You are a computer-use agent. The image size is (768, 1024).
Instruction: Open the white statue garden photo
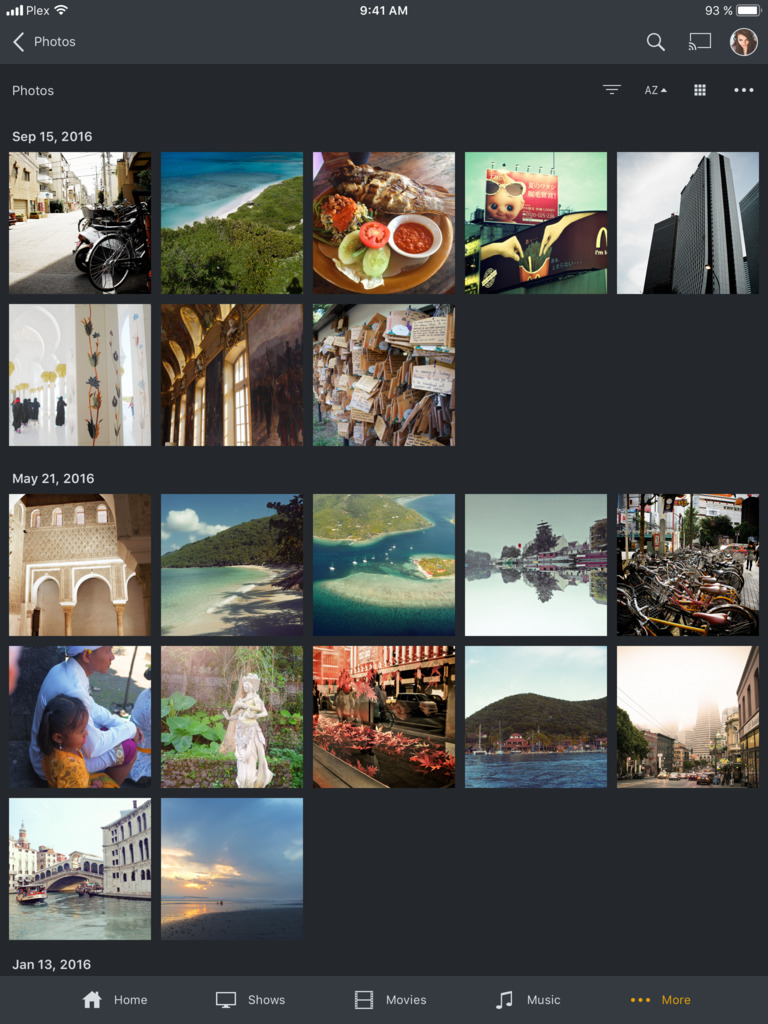tap(232, 717)
